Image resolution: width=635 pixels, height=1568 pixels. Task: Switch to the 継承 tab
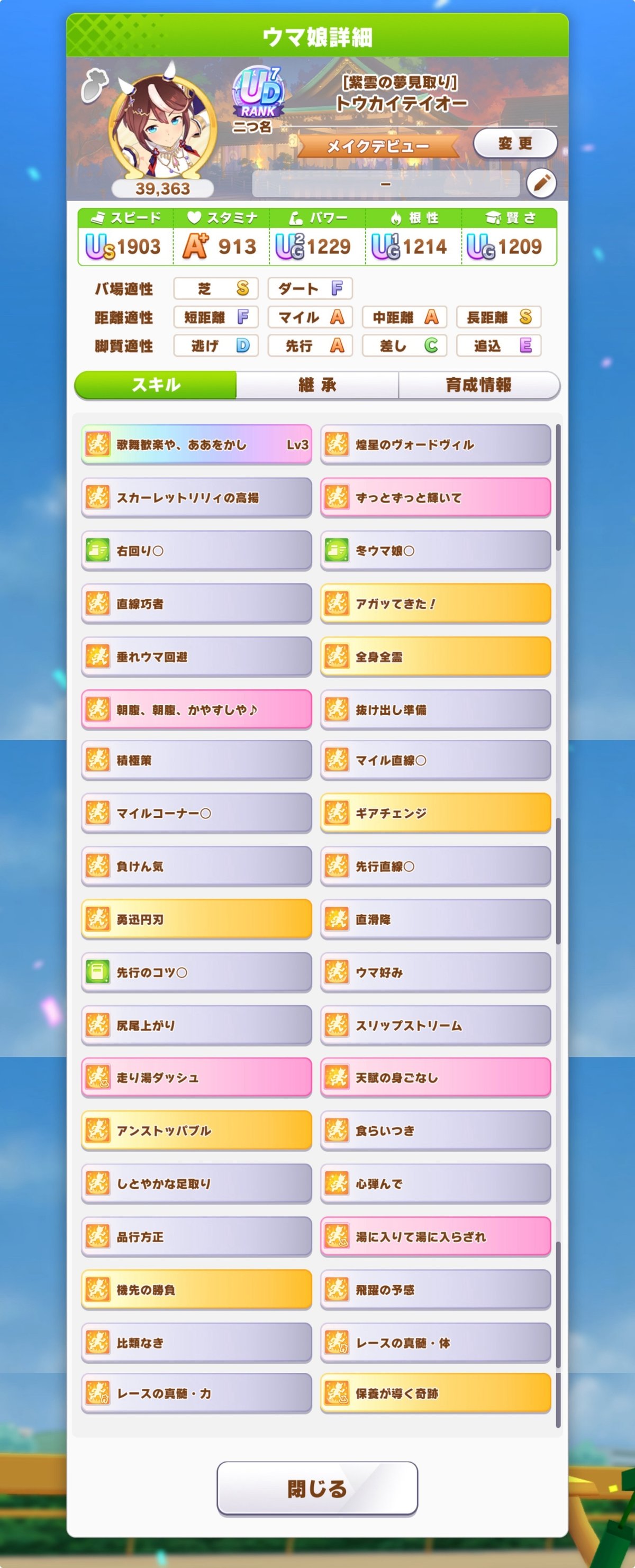pos(317,385)
